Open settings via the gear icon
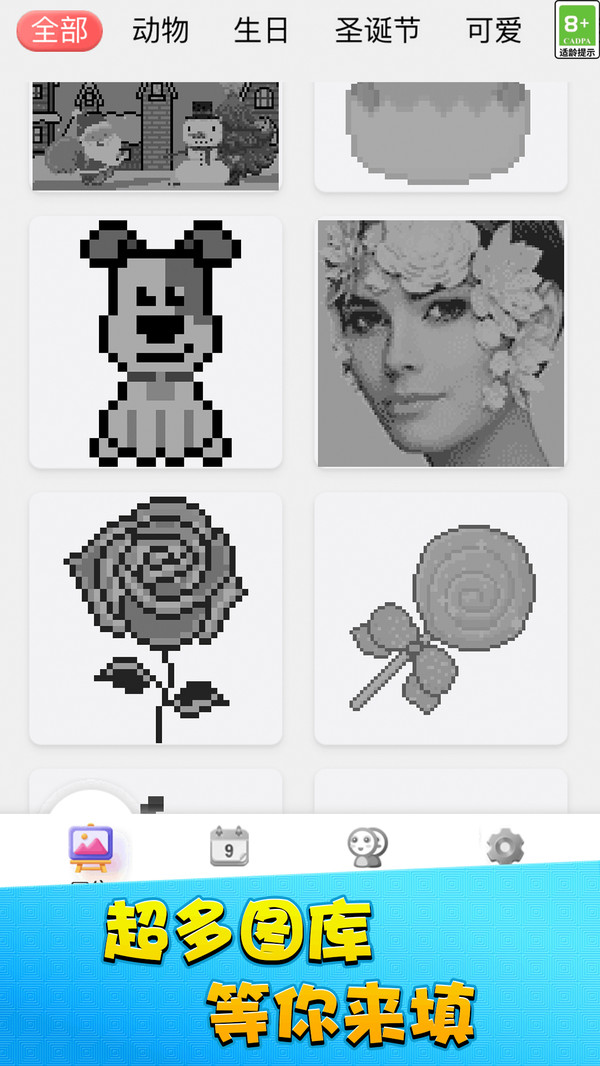The width and height of the screenshot is (600, 1066). pos(505,847)
